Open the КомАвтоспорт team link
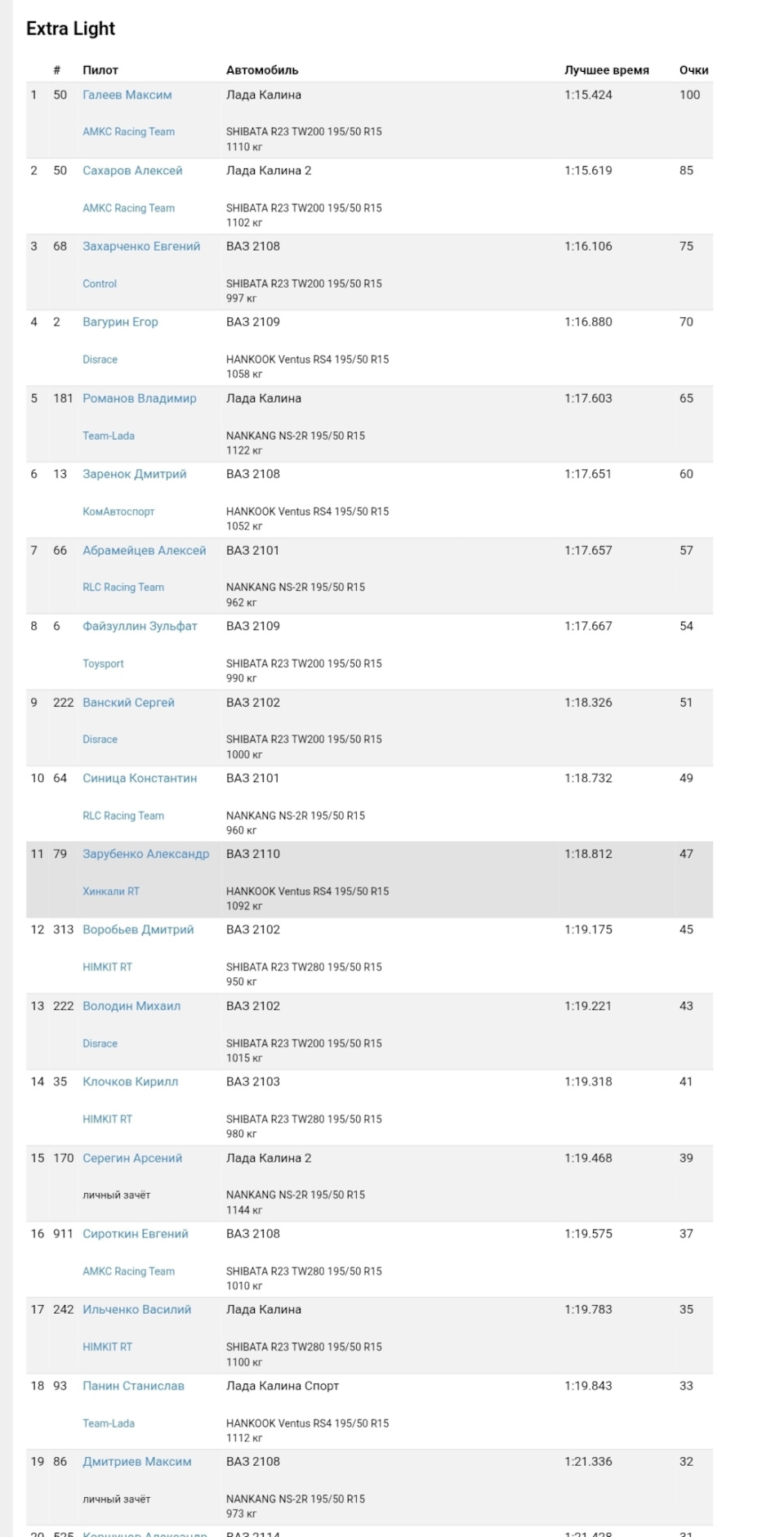 (x=118, y=512)
